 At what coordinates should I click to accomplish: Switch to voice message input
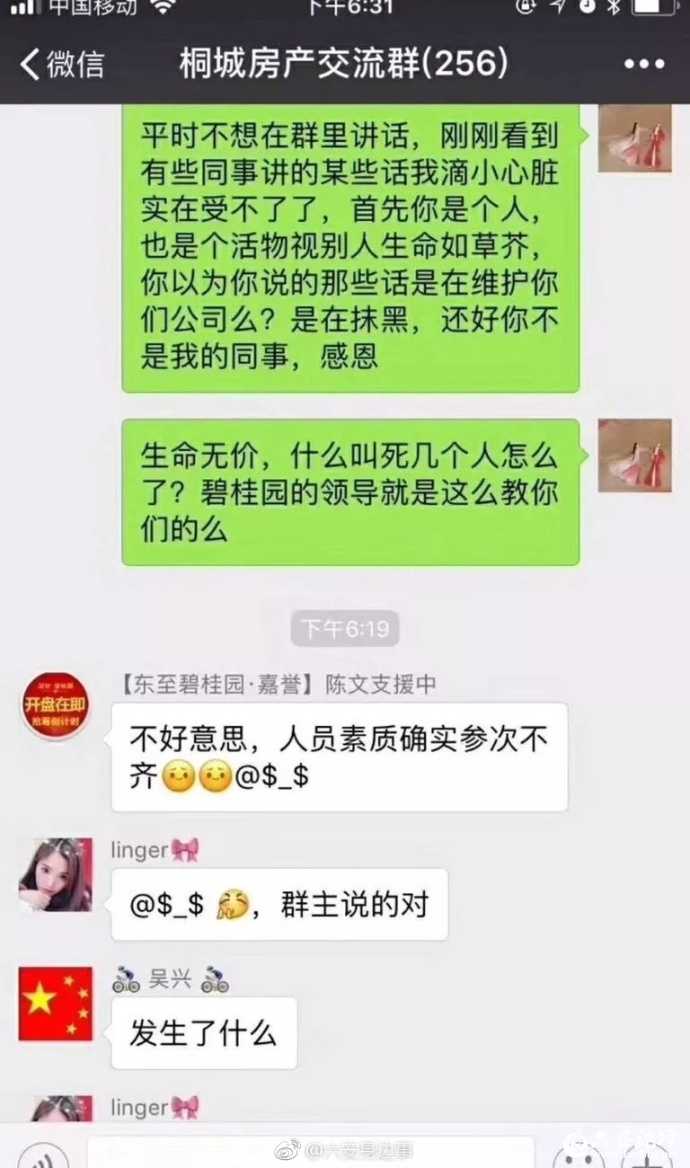click(x=42, y=1155)
